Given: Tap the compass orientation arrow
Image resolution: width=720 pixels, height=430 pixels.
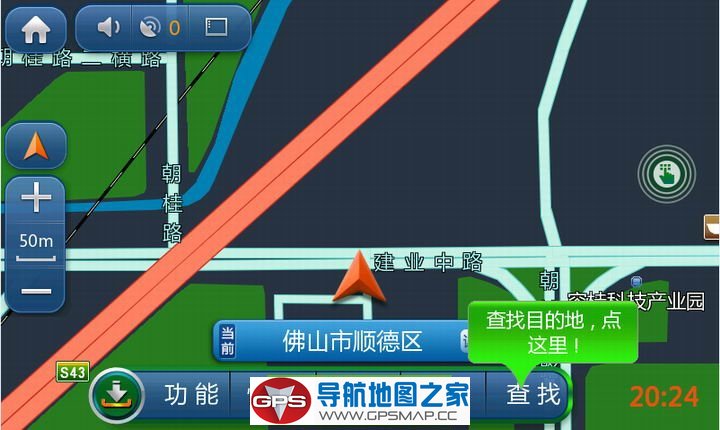Looking at the screenshot, I should click(36, 147).
